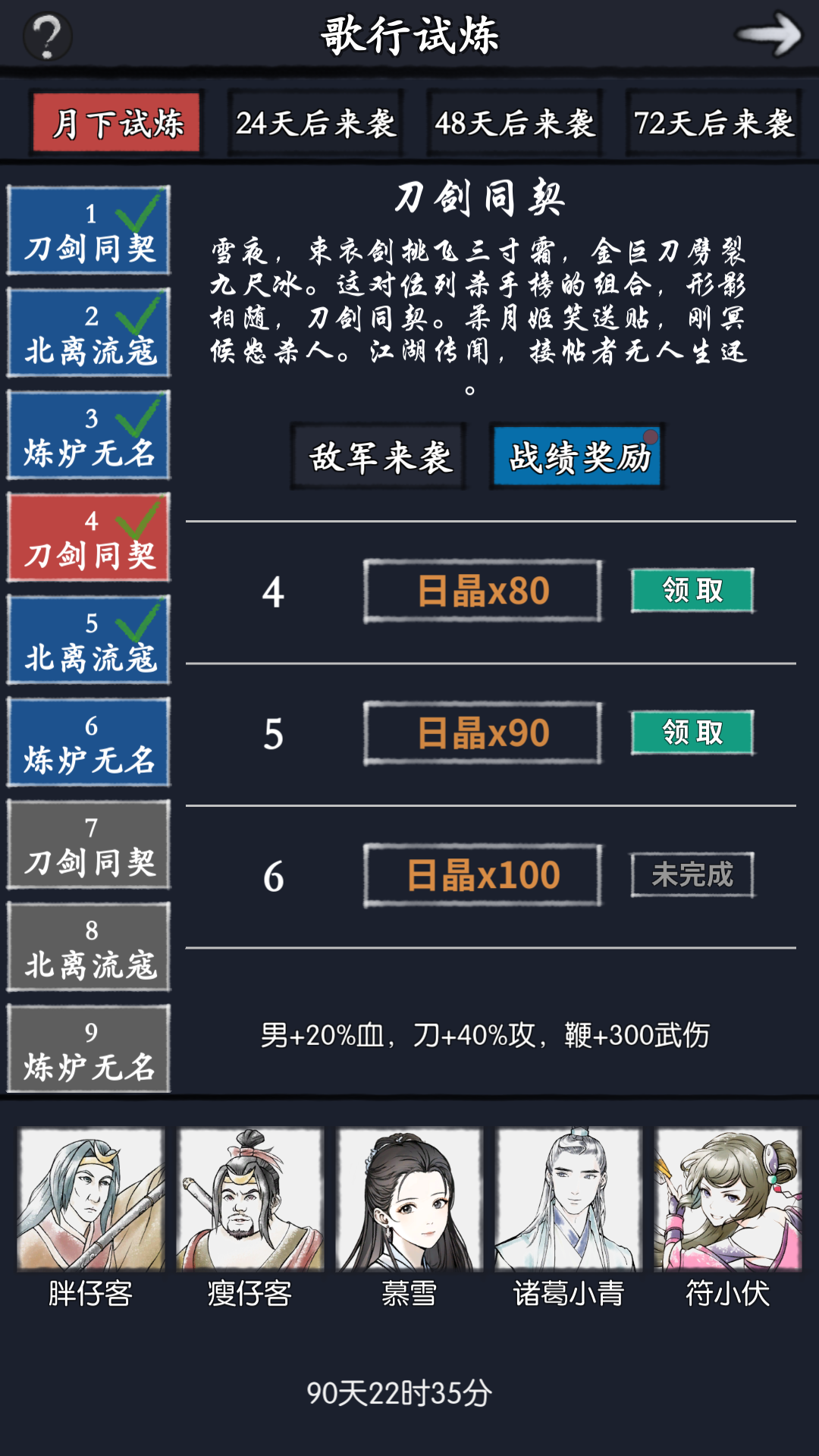Open 战绩奖励 rewards view

tap(578, 457)
